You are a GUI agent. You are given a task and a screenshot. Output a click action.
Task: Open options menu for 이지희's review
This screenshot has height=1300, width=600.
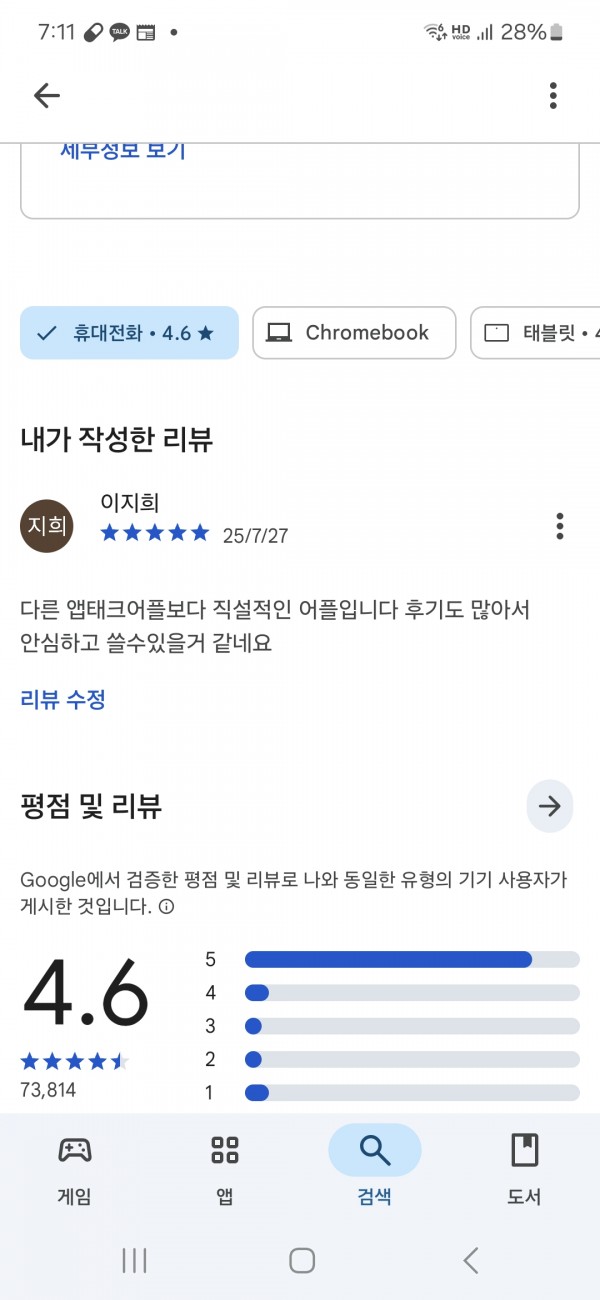pos(559,526)
